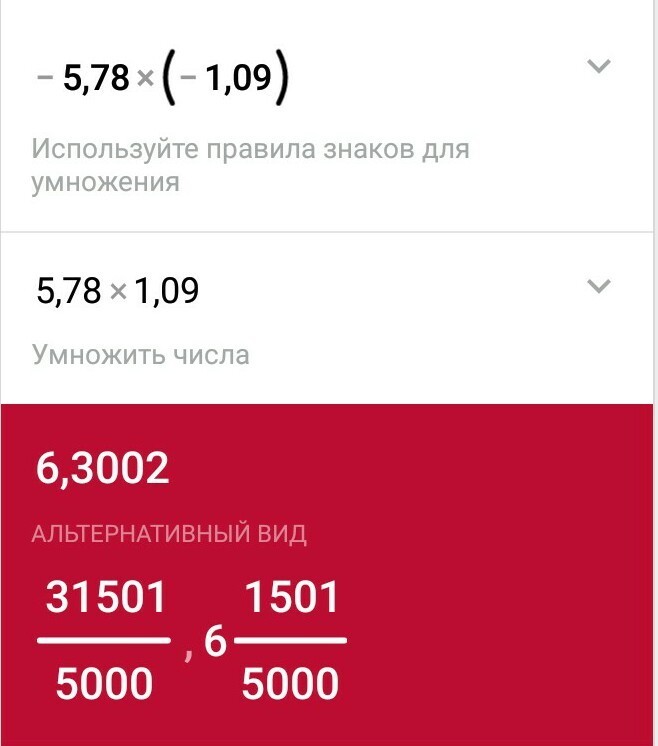Image resolution: width=658 pixels, height=746 pixels.
Task: Expand the step −5,78×(−1,09) chevron
Action: [598, 67]
